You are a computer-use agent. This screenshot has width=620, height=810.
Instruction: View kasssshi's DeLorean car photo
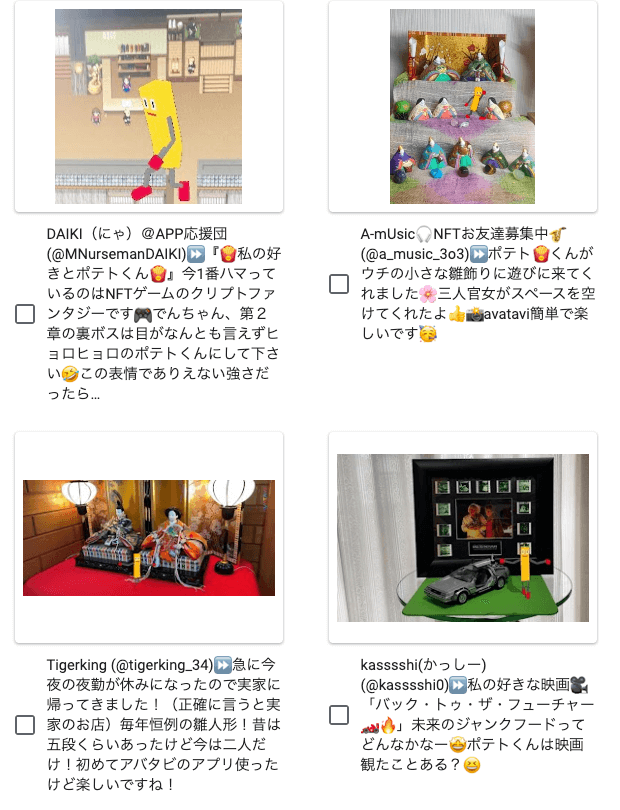point(462,537)
